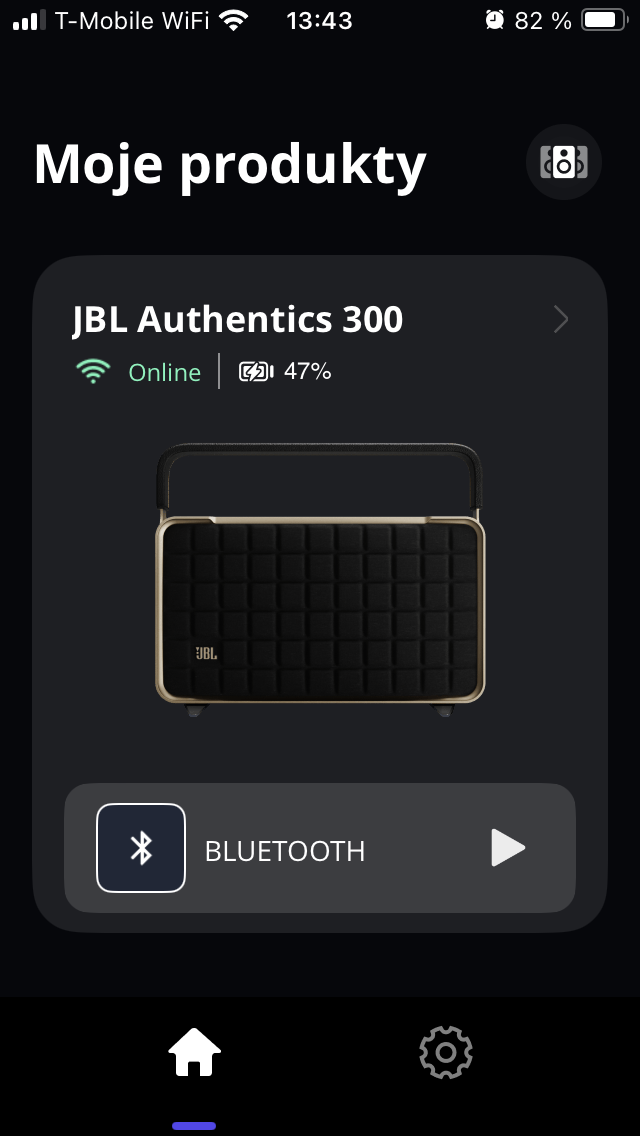This screenshot has height=1136, width=640.
Task: Open the speaker grouping icon
Action: tap(563, 162)
